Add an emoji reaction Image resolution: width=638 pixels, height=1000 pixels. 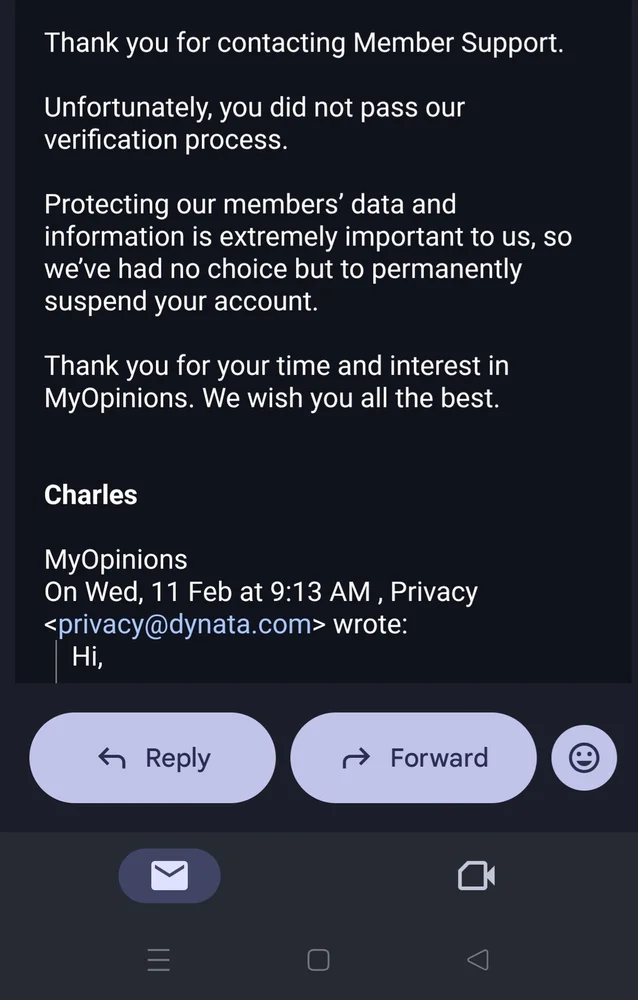click(x=584, y=758)
